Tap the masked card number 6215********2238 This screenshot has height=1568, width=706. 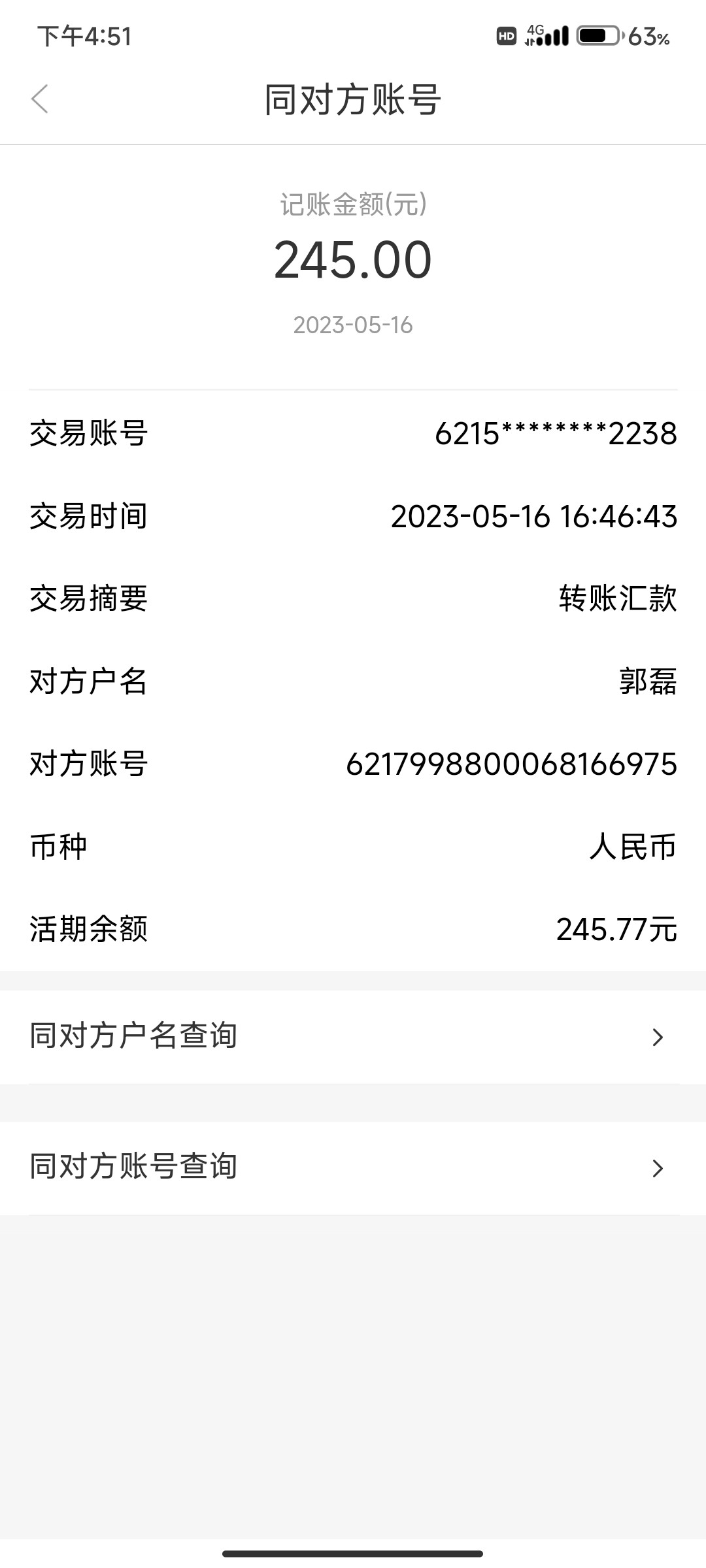[555, 434]
